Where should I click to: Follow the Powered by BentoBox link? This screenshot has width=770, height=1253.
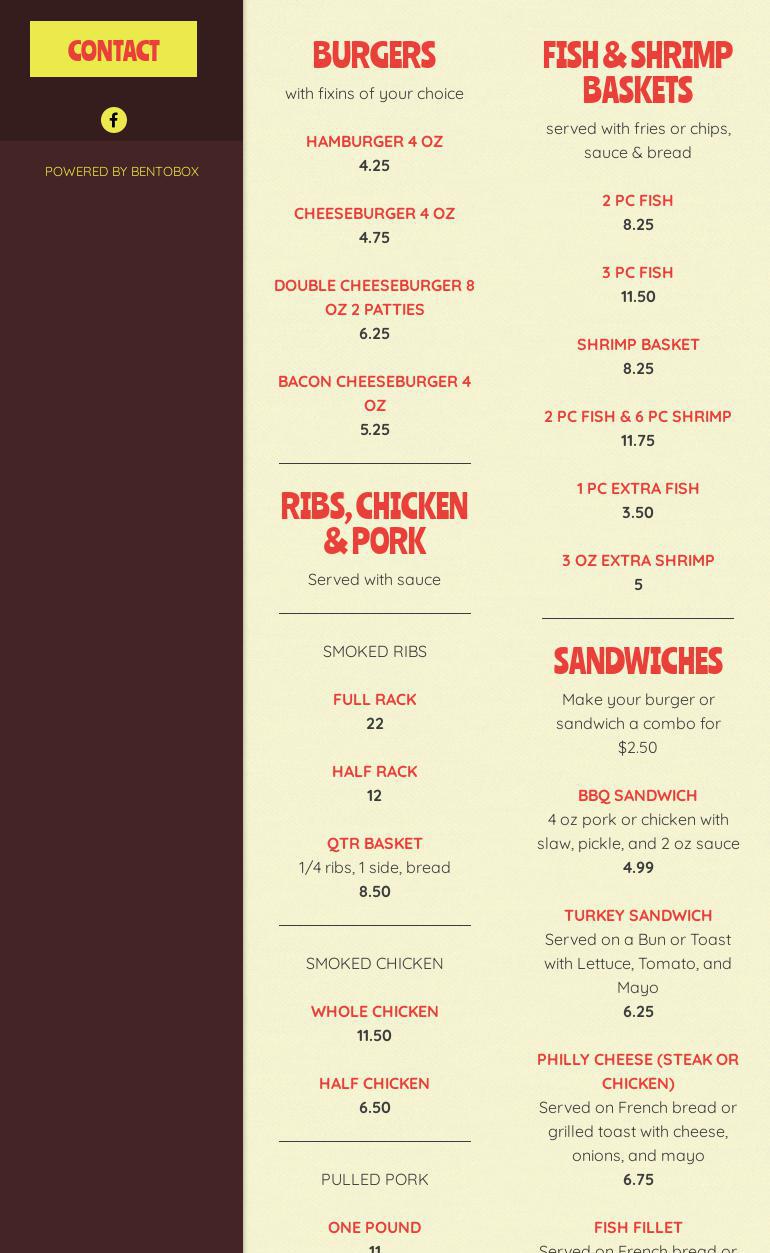click(122, 171)
